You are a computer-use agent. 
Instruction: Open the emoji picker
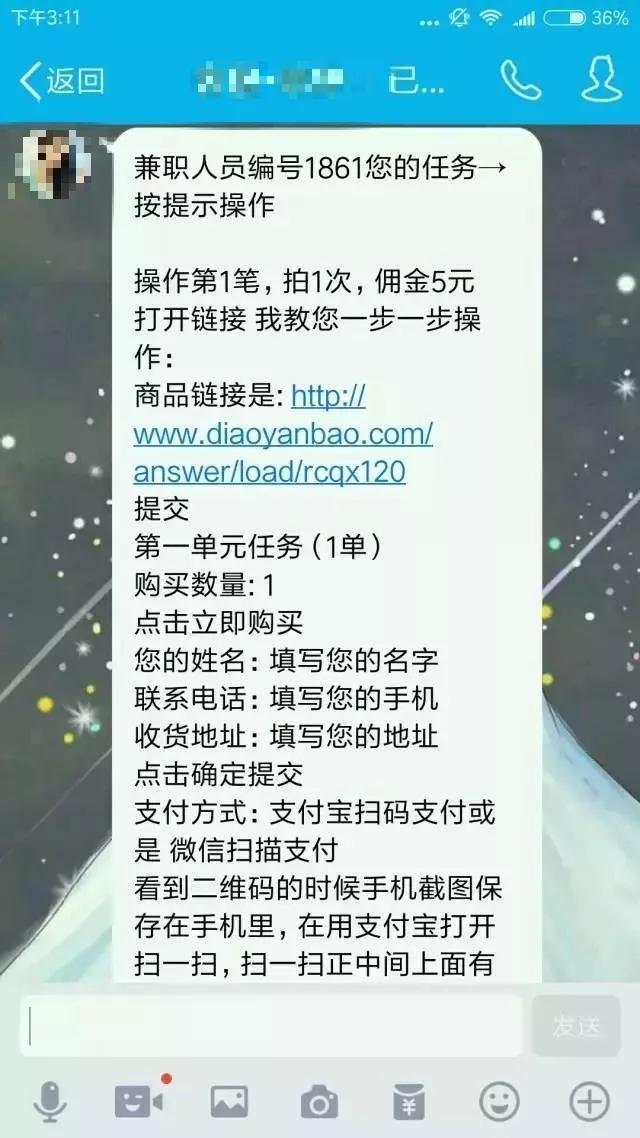pyautogui.click(x=499, y=1102)
